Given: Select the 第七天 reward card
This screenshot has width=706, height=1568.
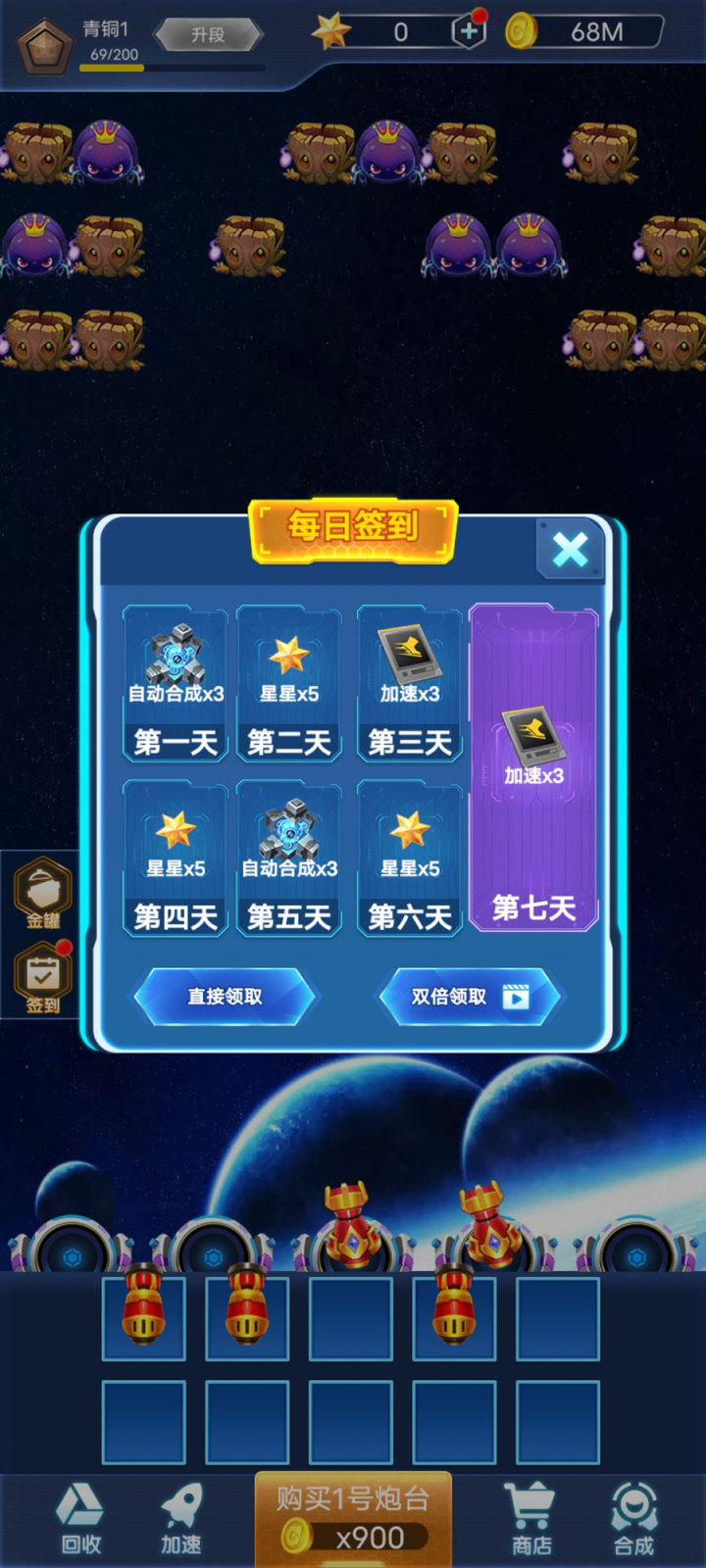Looking at the screenshot, I should (x=533, y=768).
